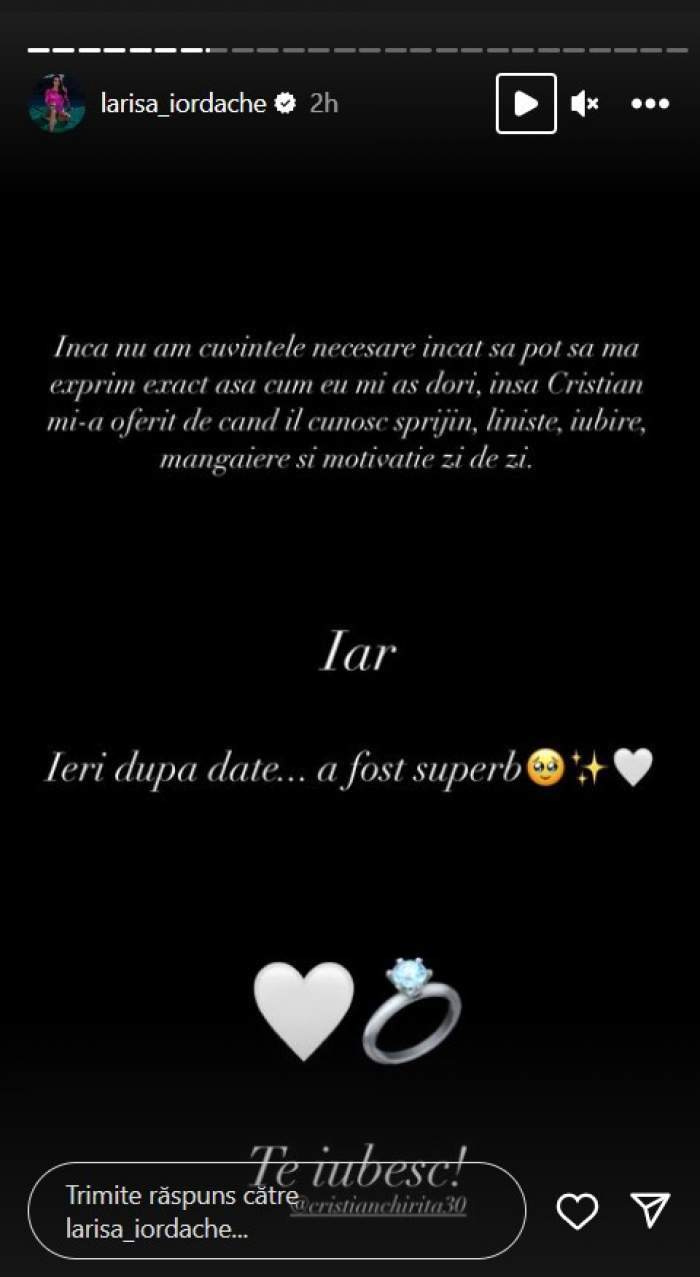This screenshot has height=1277, width=700.
Task: Share the story via the paper plane icon
Action: [x=649, y=1210]
